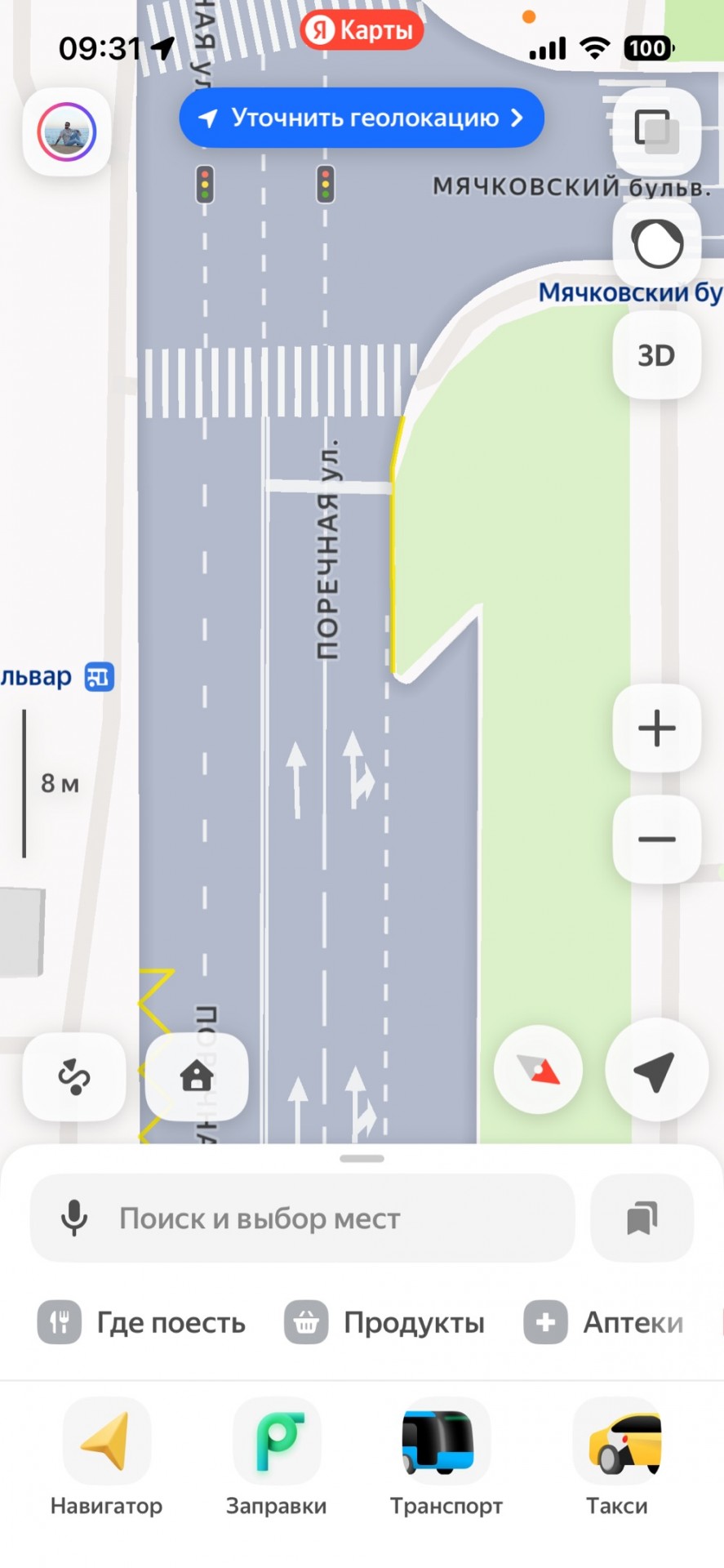Tap the home shortcut button

197,1076
